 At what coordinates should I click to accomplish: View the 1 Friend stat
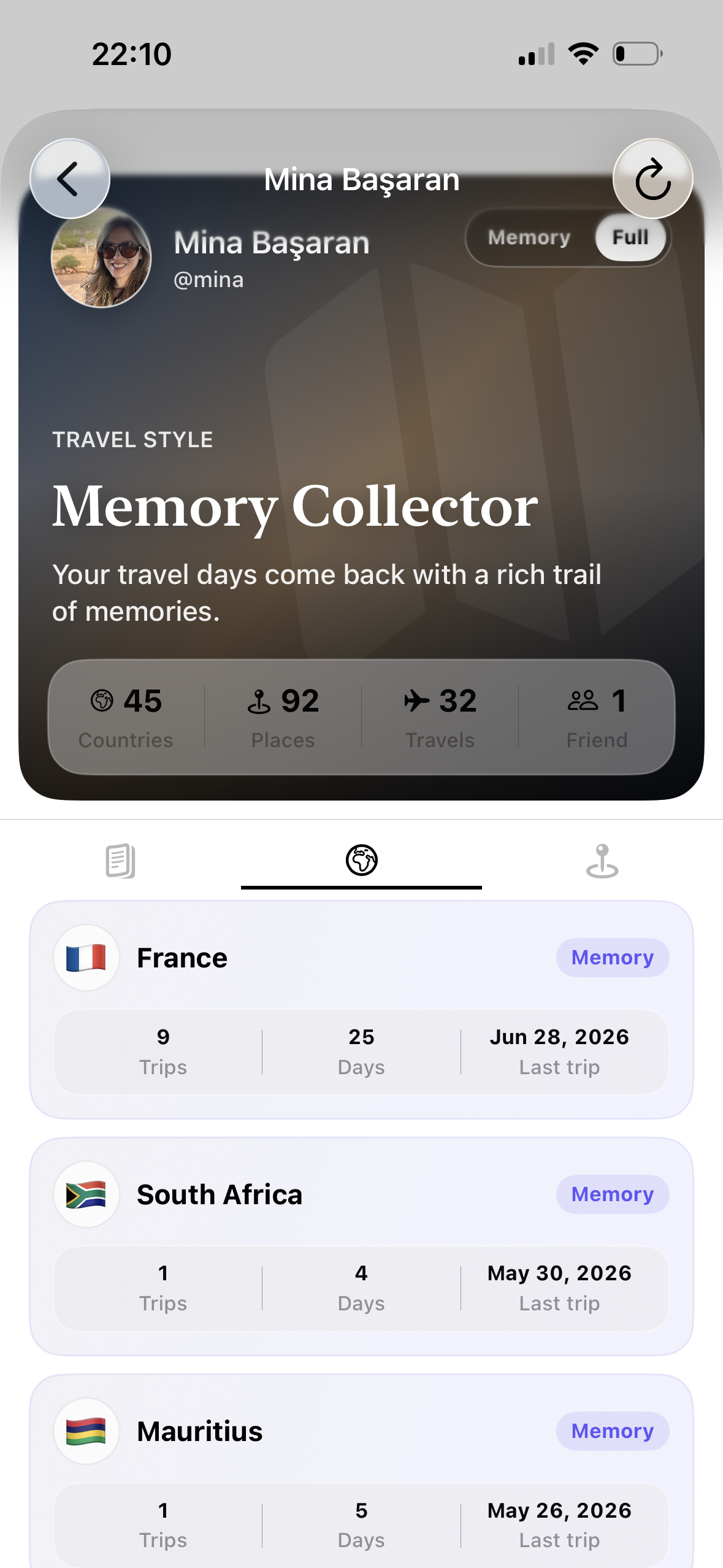click(x=597, y=718)
